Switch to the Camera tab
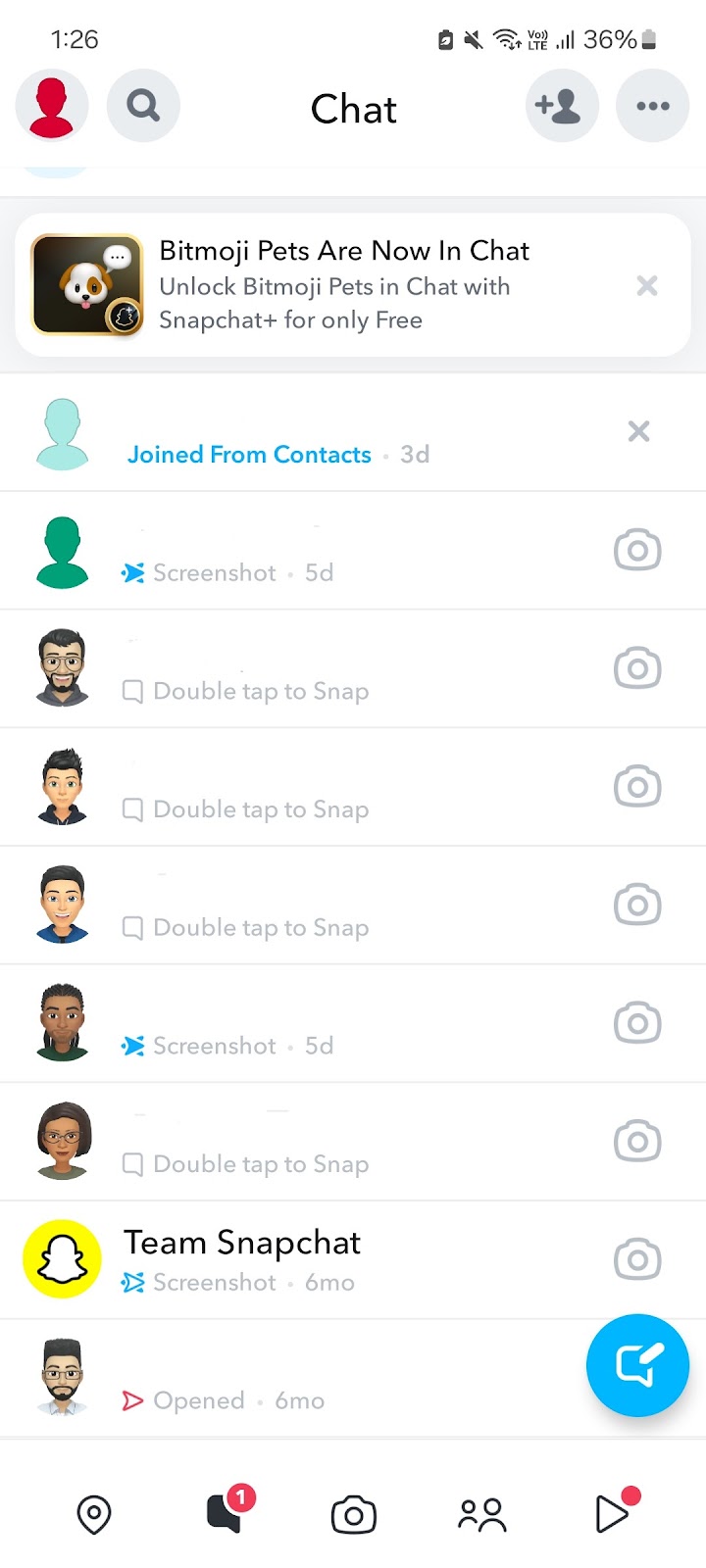 pyautogui.click(x=354, y=1514)
